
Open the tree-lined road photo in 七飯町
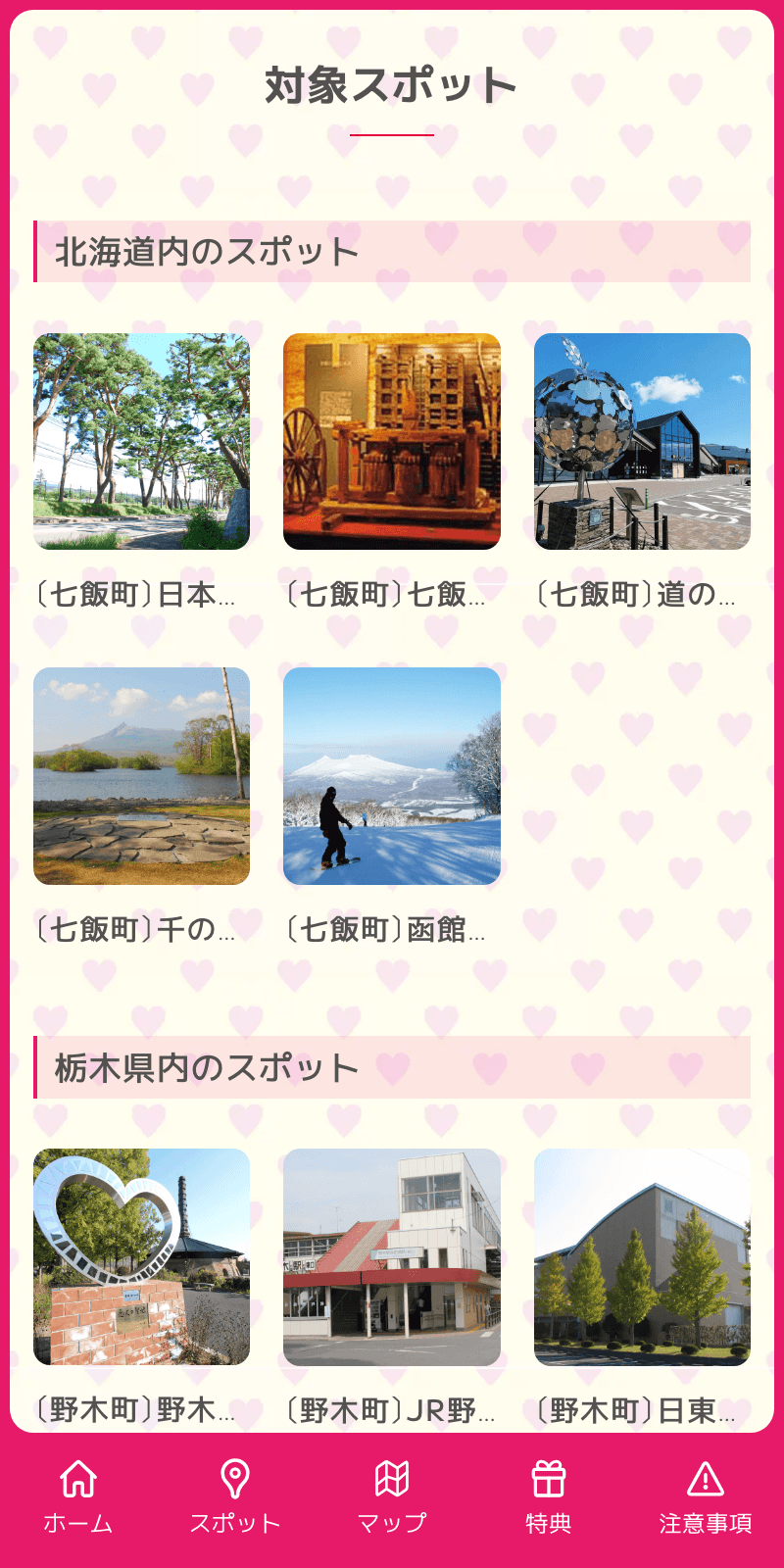coord(142,441)
